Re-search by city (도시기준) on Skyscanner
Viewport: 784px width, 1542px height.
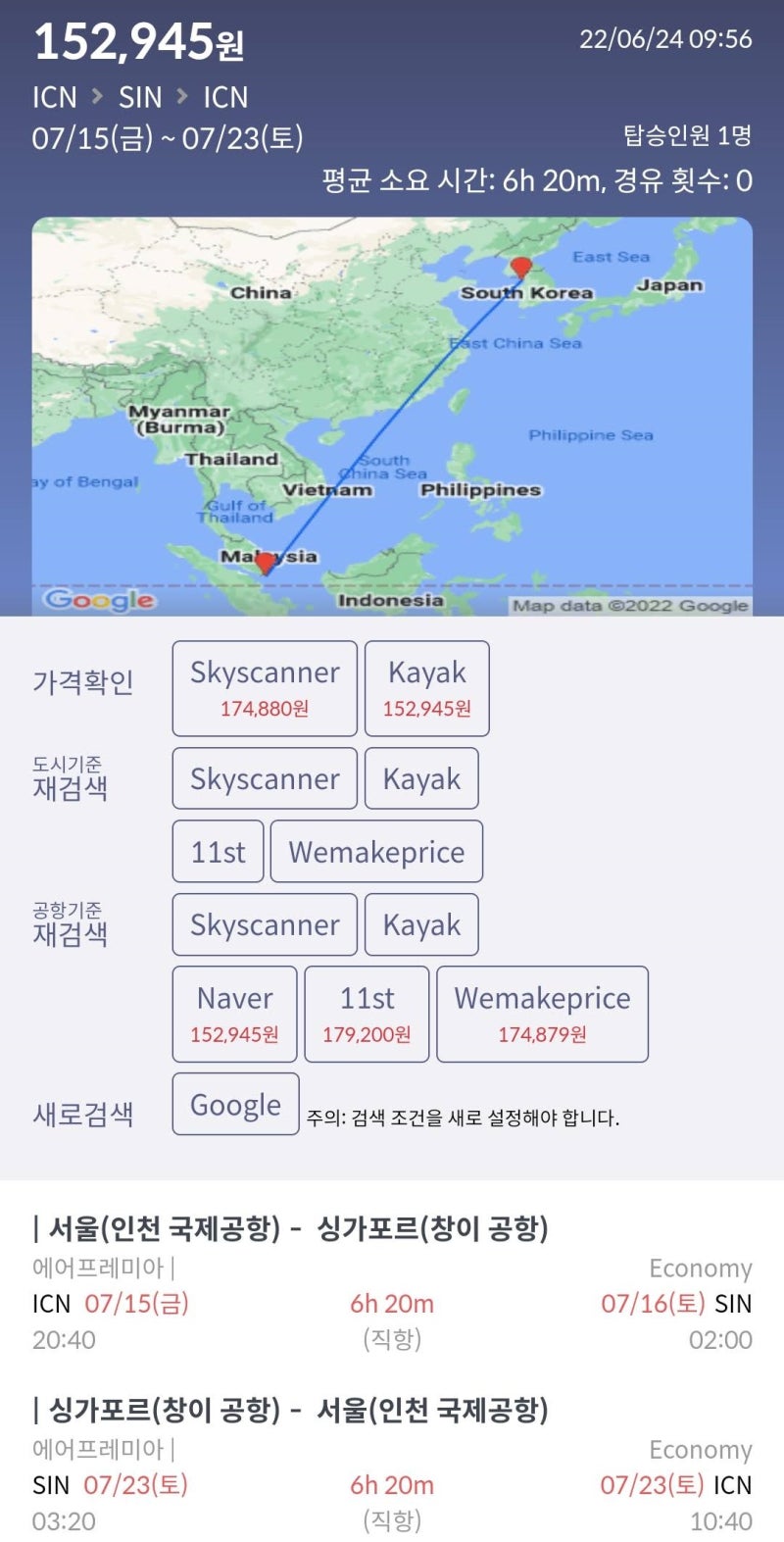click(265, 778)
